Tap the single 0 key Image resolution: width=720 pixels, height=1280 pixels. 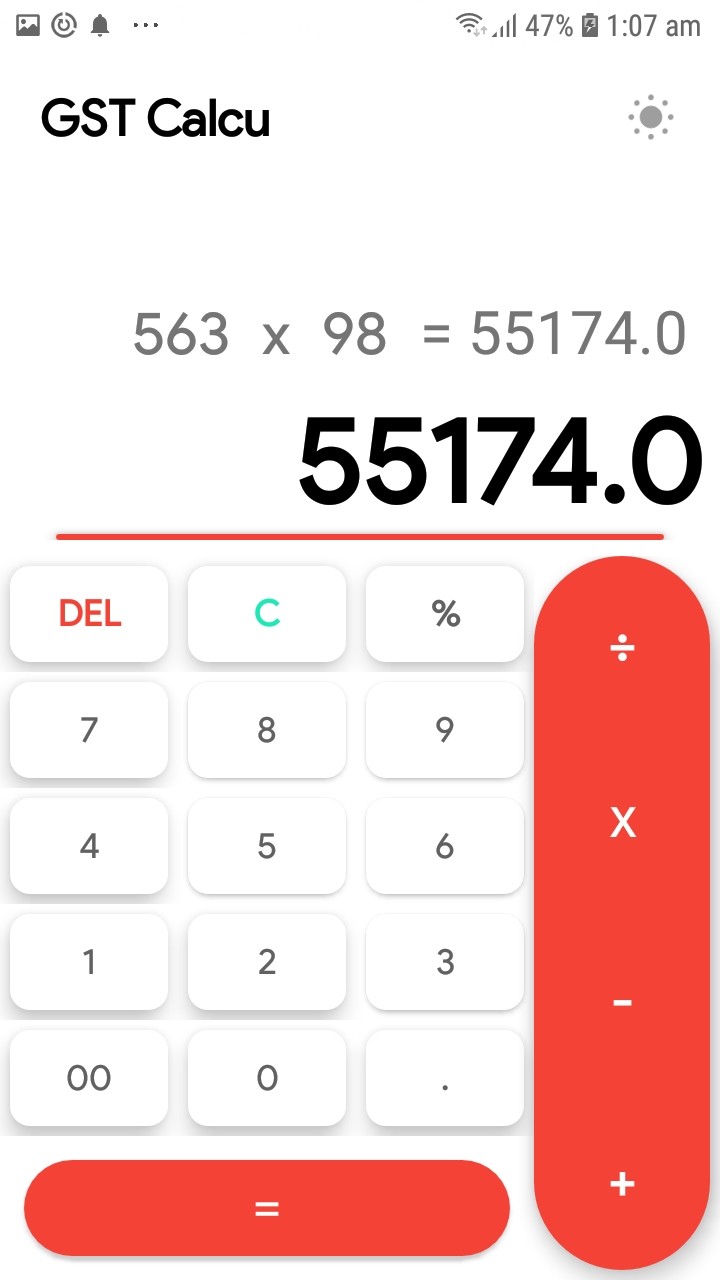pyautogui.click(x=267, y=1078)
